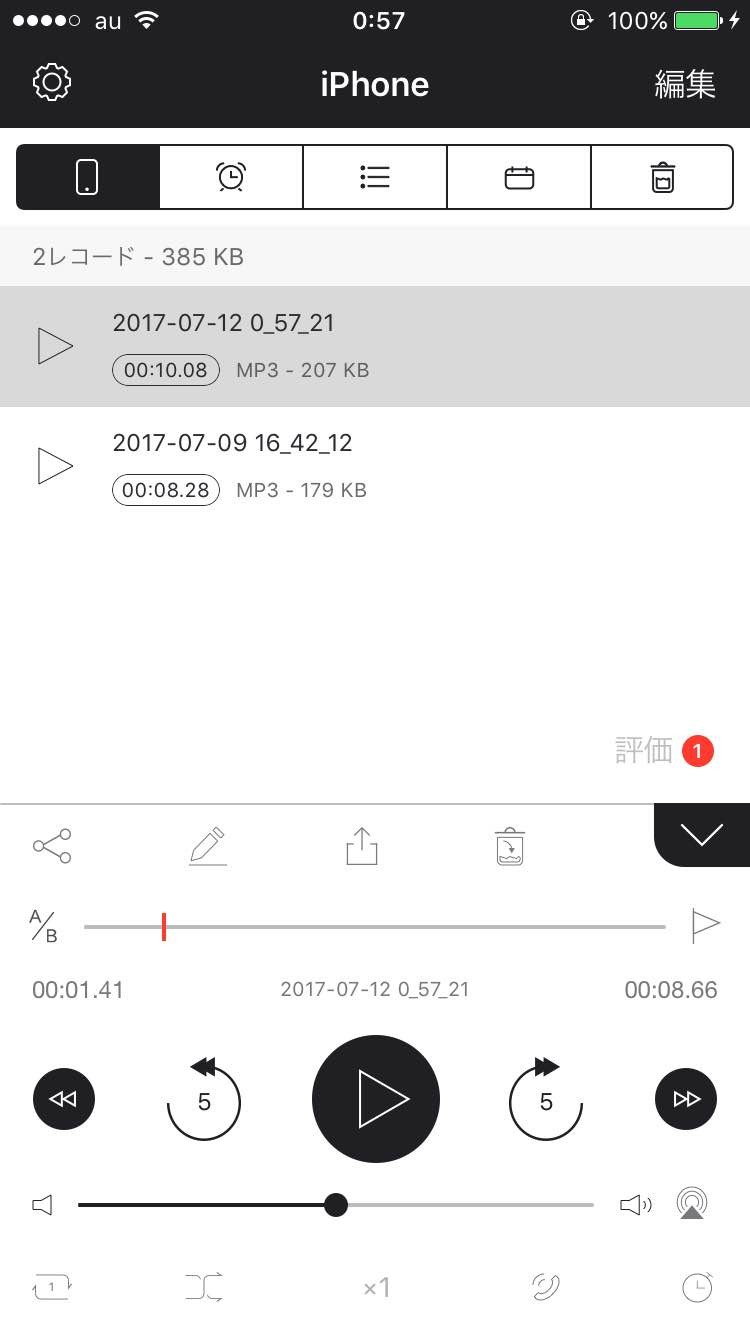Add a flag marker to the timeline
This screenshot has width=750, height=1334.
[x=705, y=926]
